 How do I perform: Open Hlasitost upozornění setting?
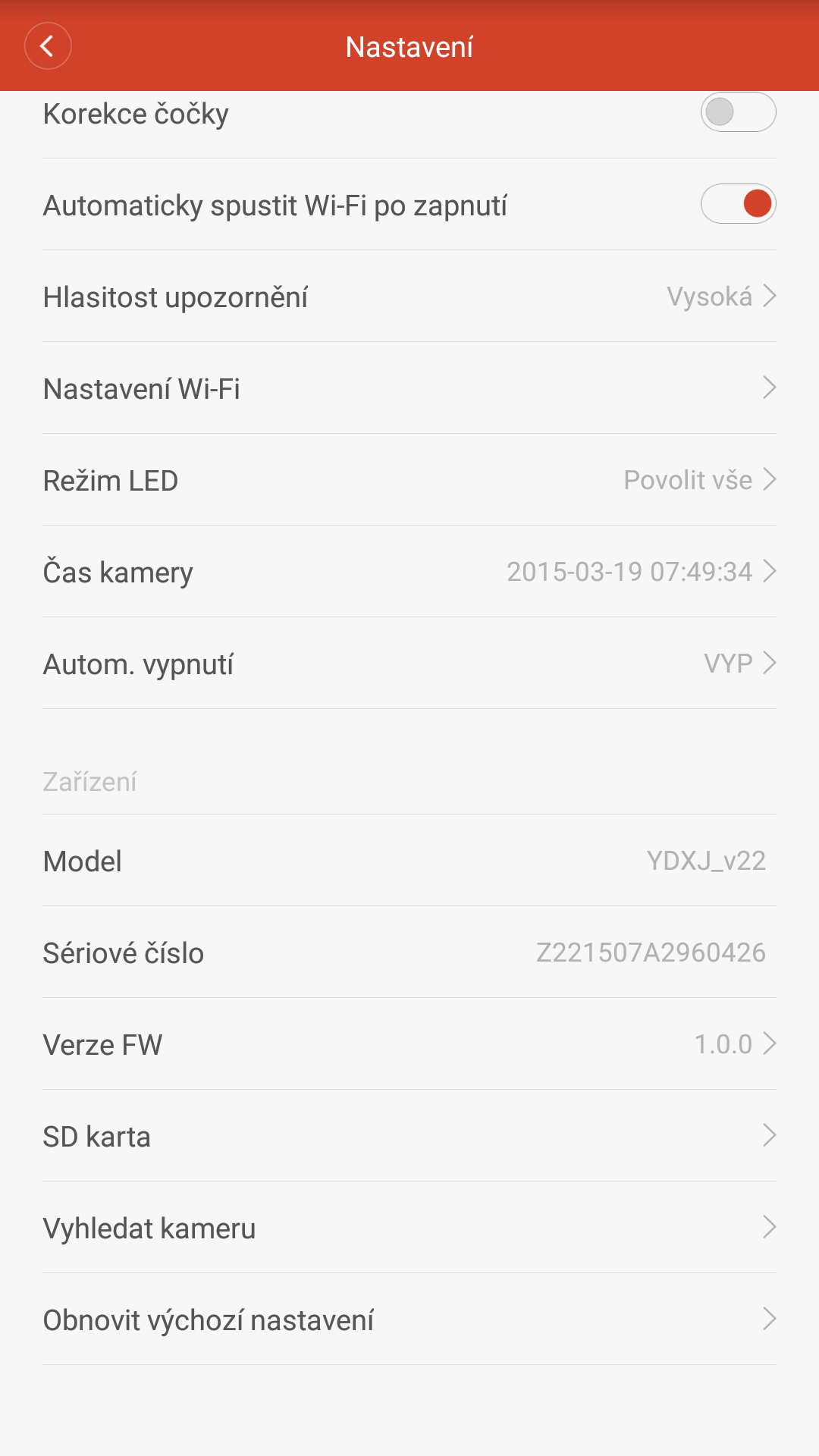pyautogui.click(x=409, y=297)
